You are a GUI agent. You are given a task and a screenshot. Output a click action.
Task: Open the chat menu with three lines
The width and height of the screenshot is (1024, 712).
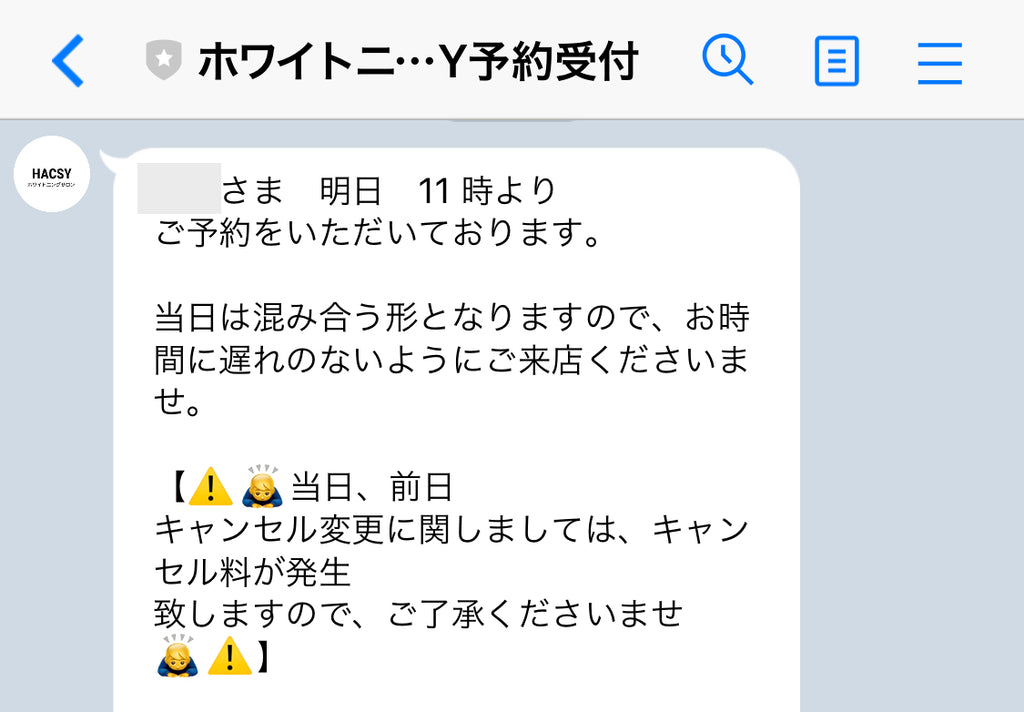939,63
